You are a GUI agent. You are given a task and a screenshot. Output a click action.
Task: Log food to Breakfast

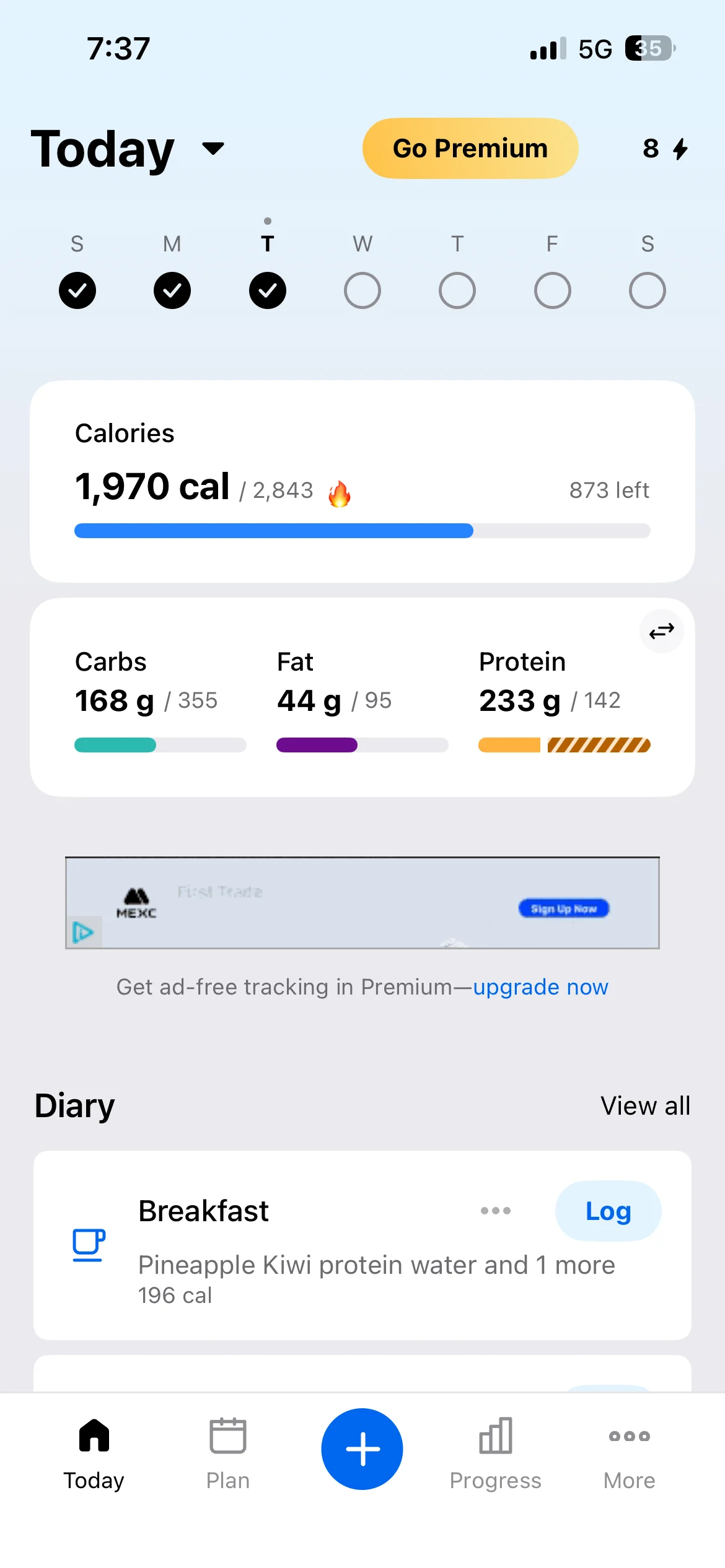[x=608, y=1211]
